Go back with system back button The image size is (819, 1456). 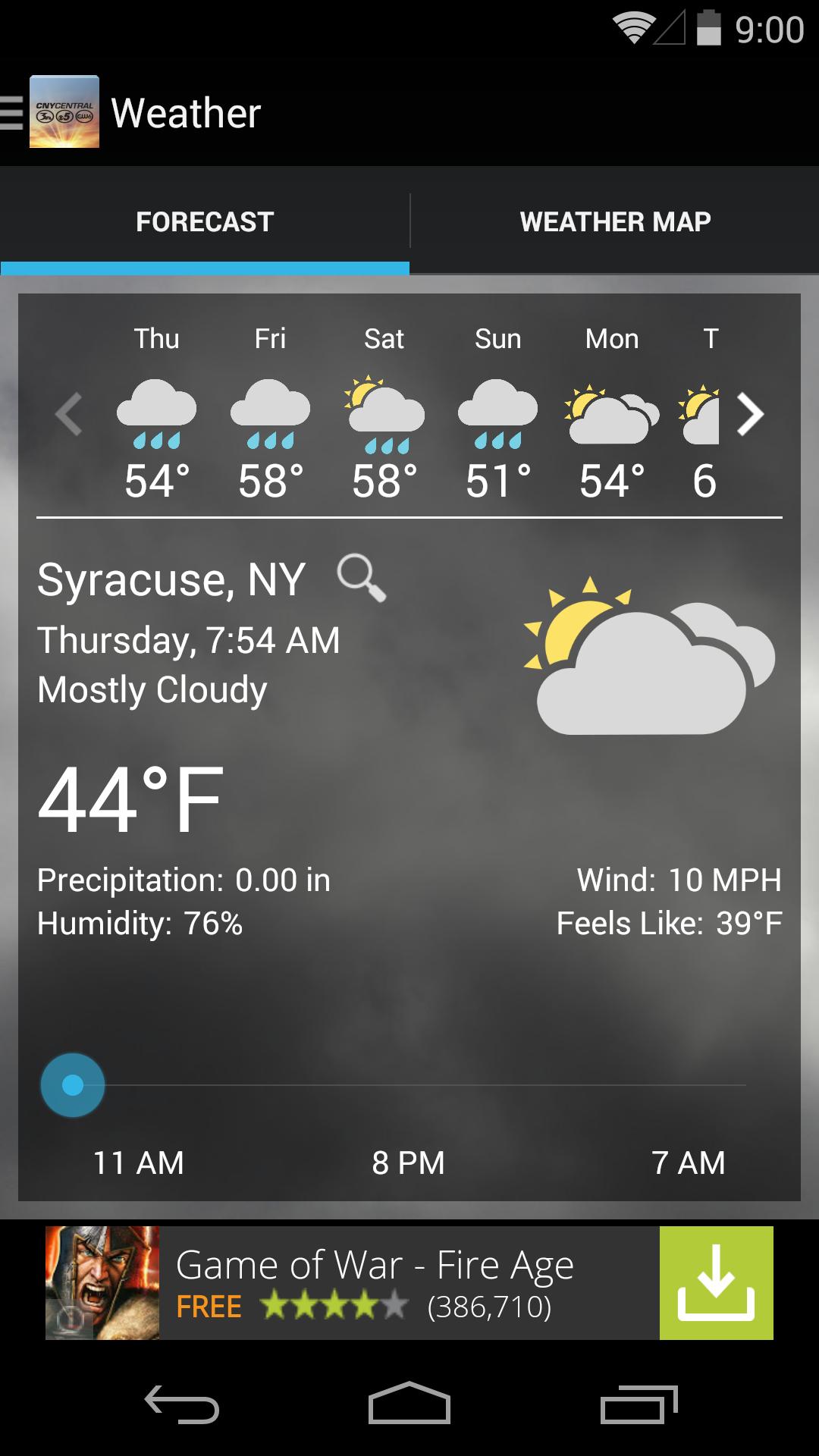pos(182,1404)
